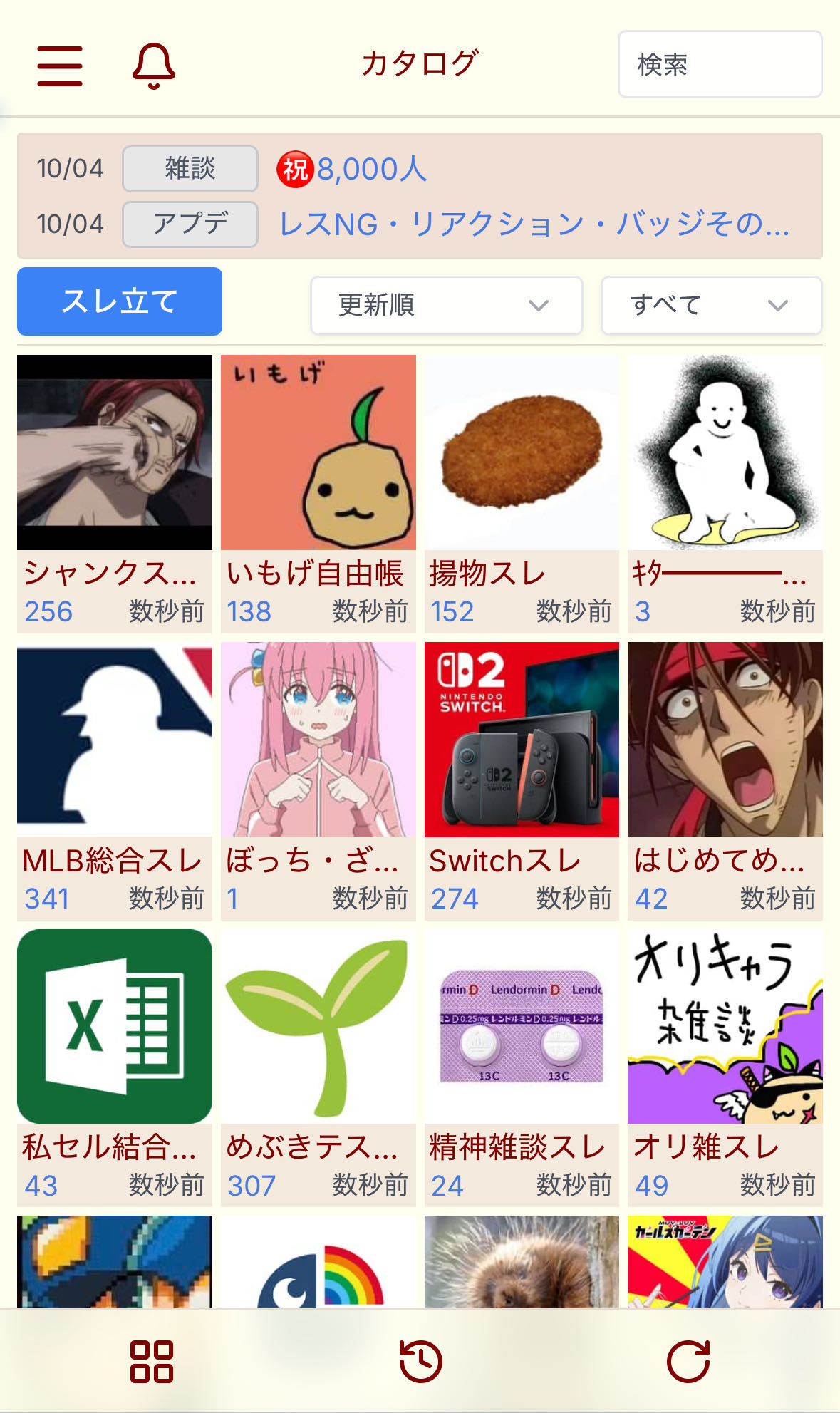Tap the スレ立て button
840x1413 pixels.
click(x=120, y=301)
